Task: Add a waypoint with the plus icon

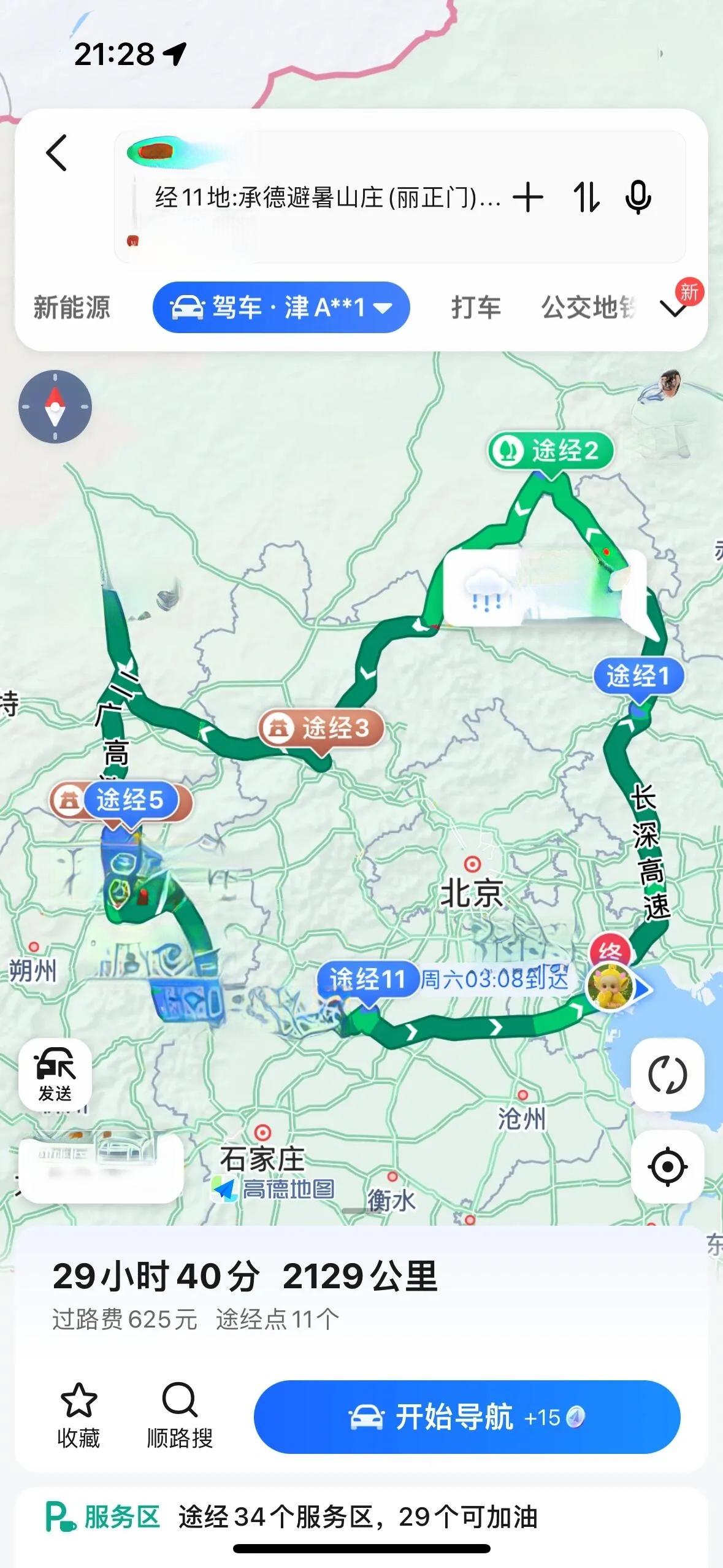Action: [527, 198]
